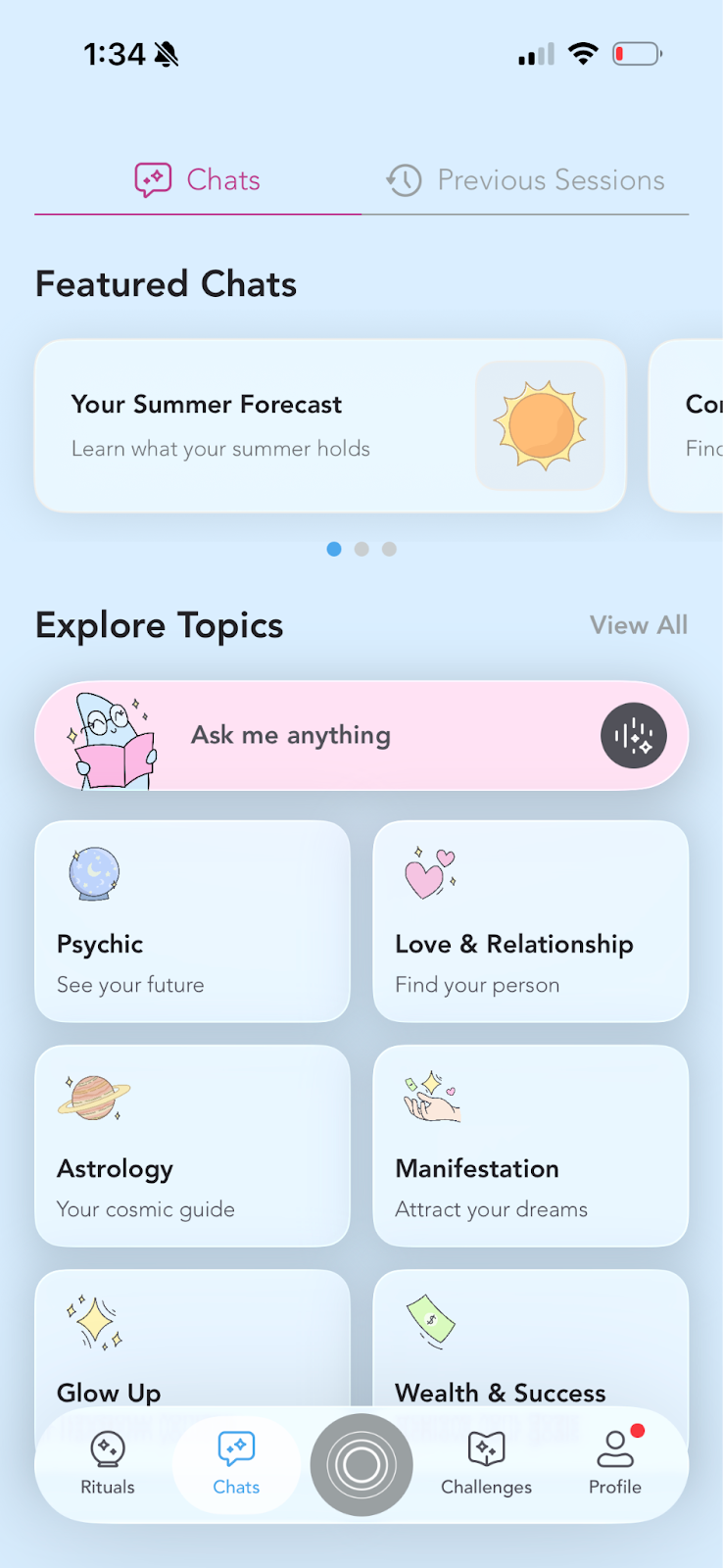Select the Chats top tab
The height and width of the screenshot is (1568, 723).
(198, 180)
